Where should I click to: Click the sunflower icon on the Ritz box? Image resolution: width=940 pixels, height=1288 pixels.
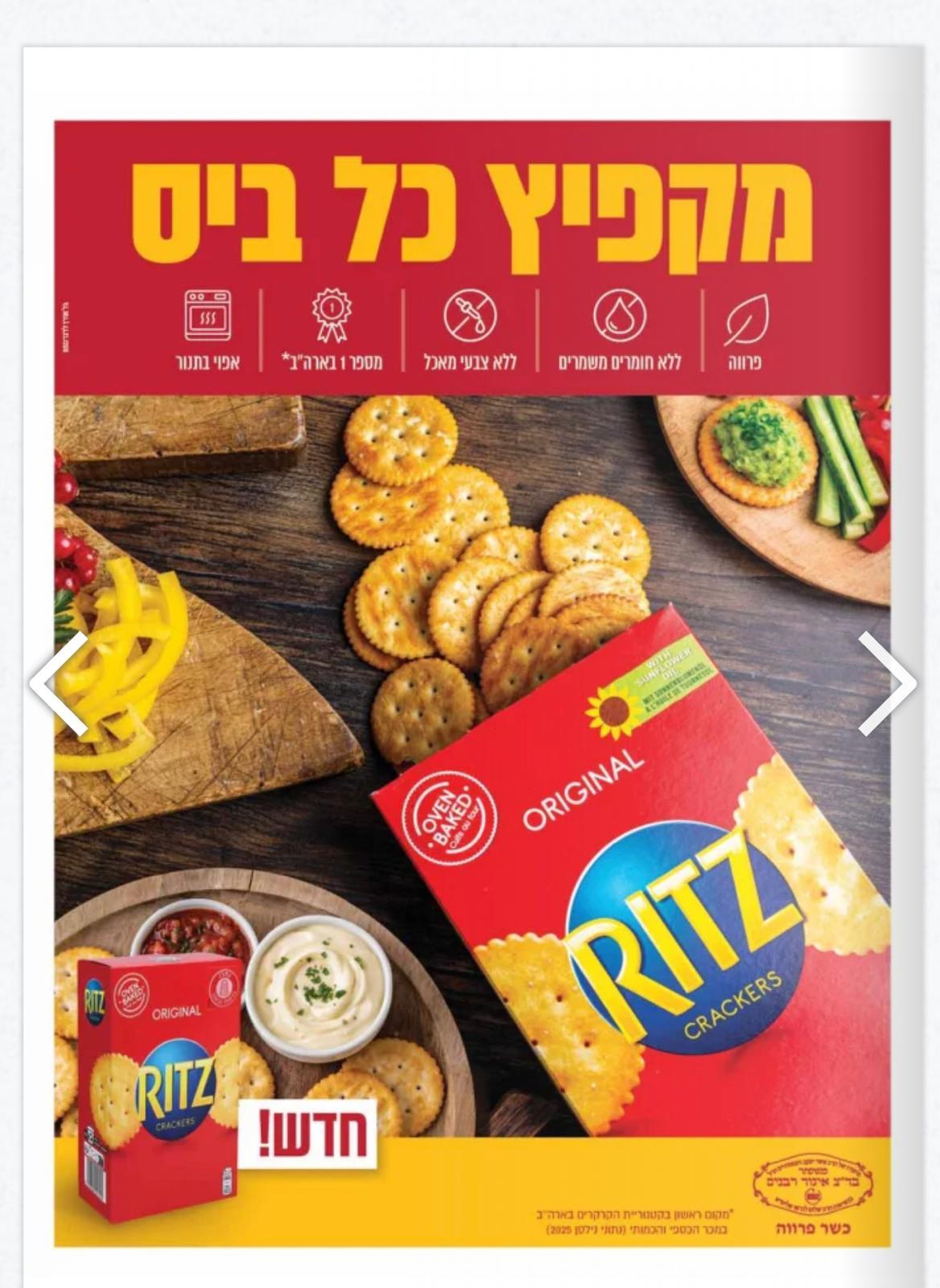pyautogui.click(x=612, y=707)
